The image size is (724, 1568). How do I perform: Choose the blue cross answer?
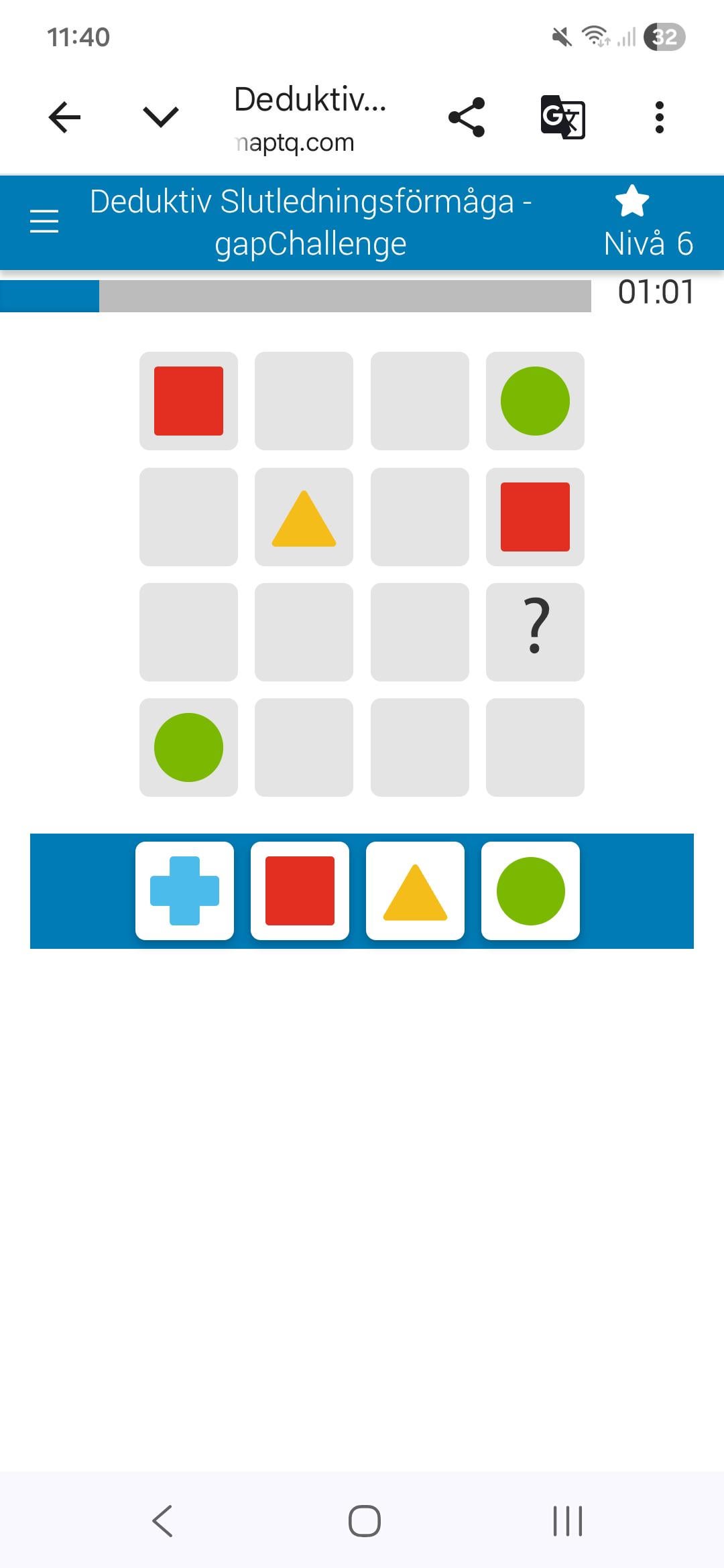click(x=184, y=891)
